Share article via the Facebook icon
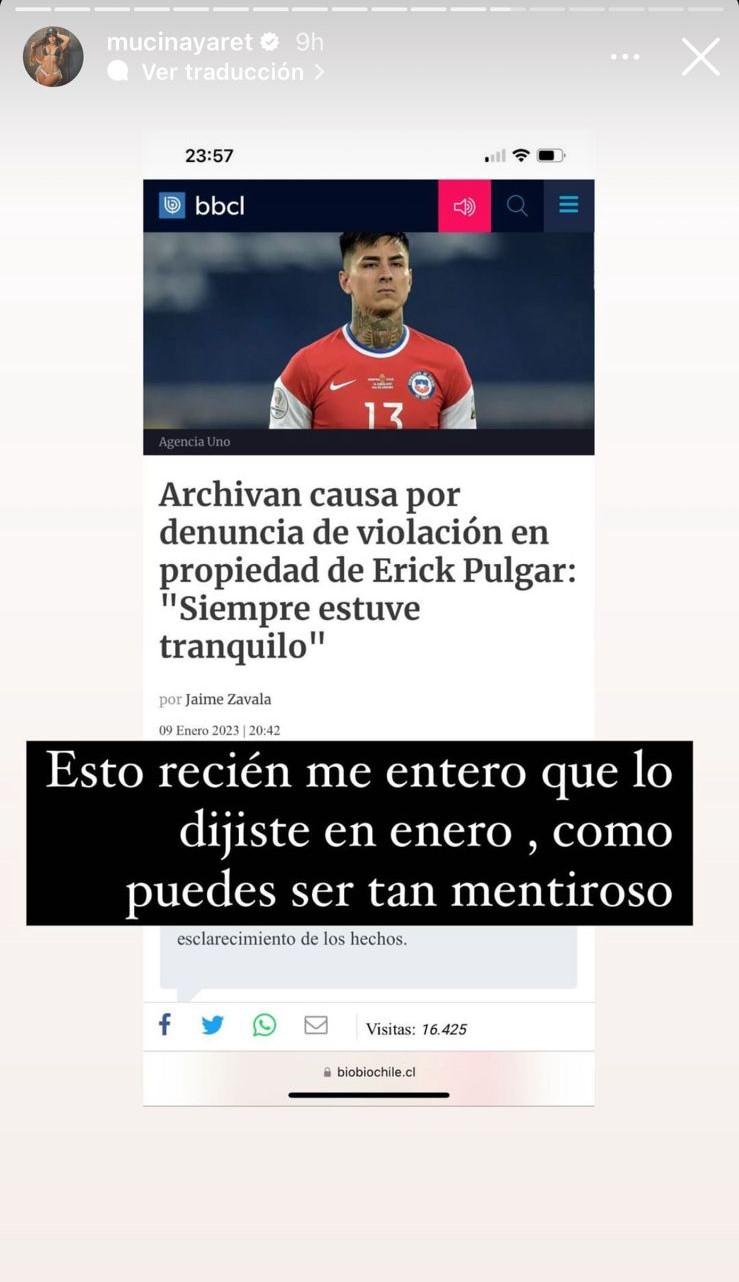The width and height of the screenshot is (739, 1282). [164, 1024]
